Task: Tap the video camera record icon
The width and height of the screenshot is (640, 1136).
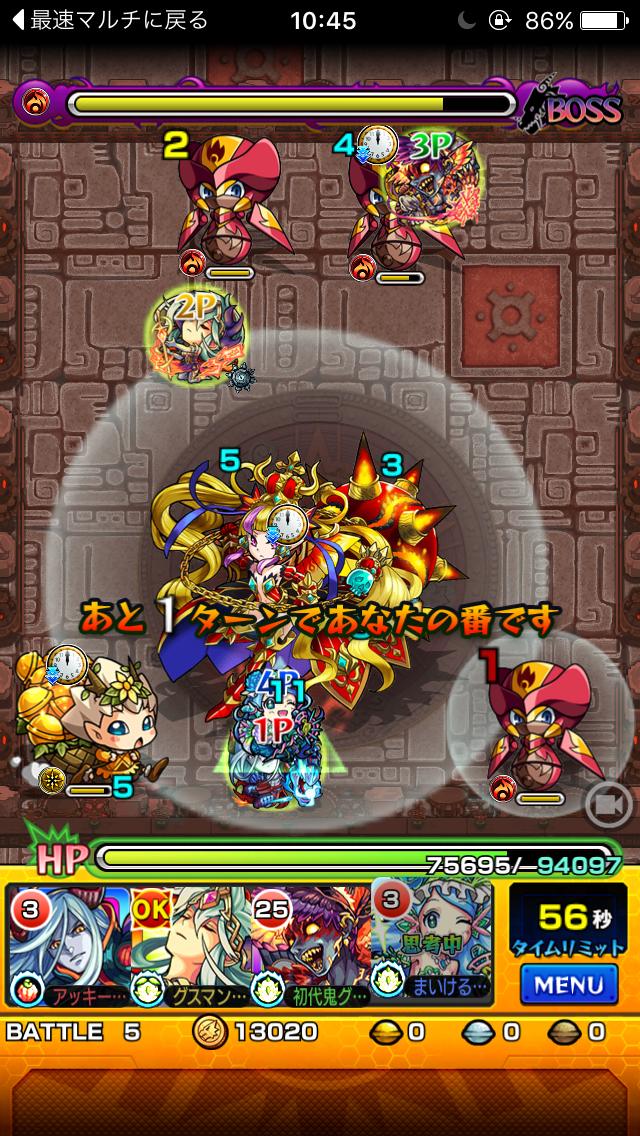Action: click(x=608, y=804)
